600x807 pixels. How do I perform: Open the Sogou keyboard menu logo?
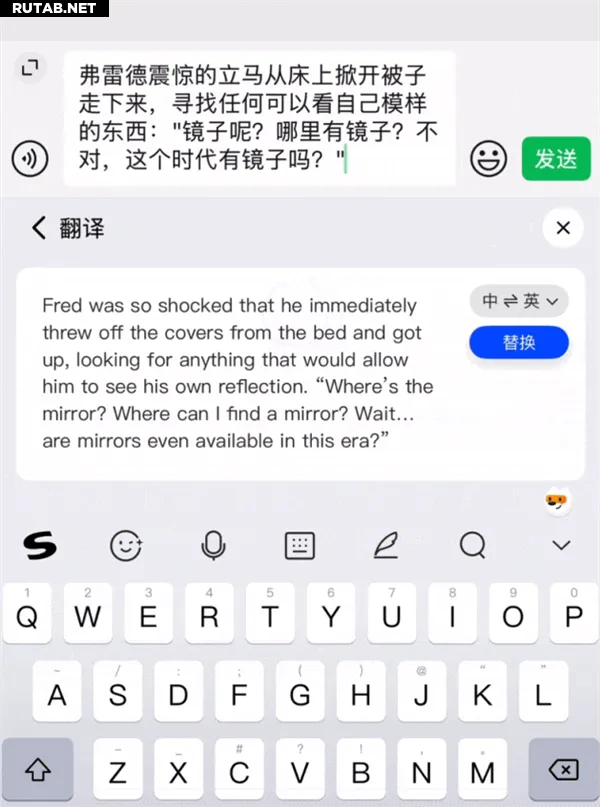40,545
